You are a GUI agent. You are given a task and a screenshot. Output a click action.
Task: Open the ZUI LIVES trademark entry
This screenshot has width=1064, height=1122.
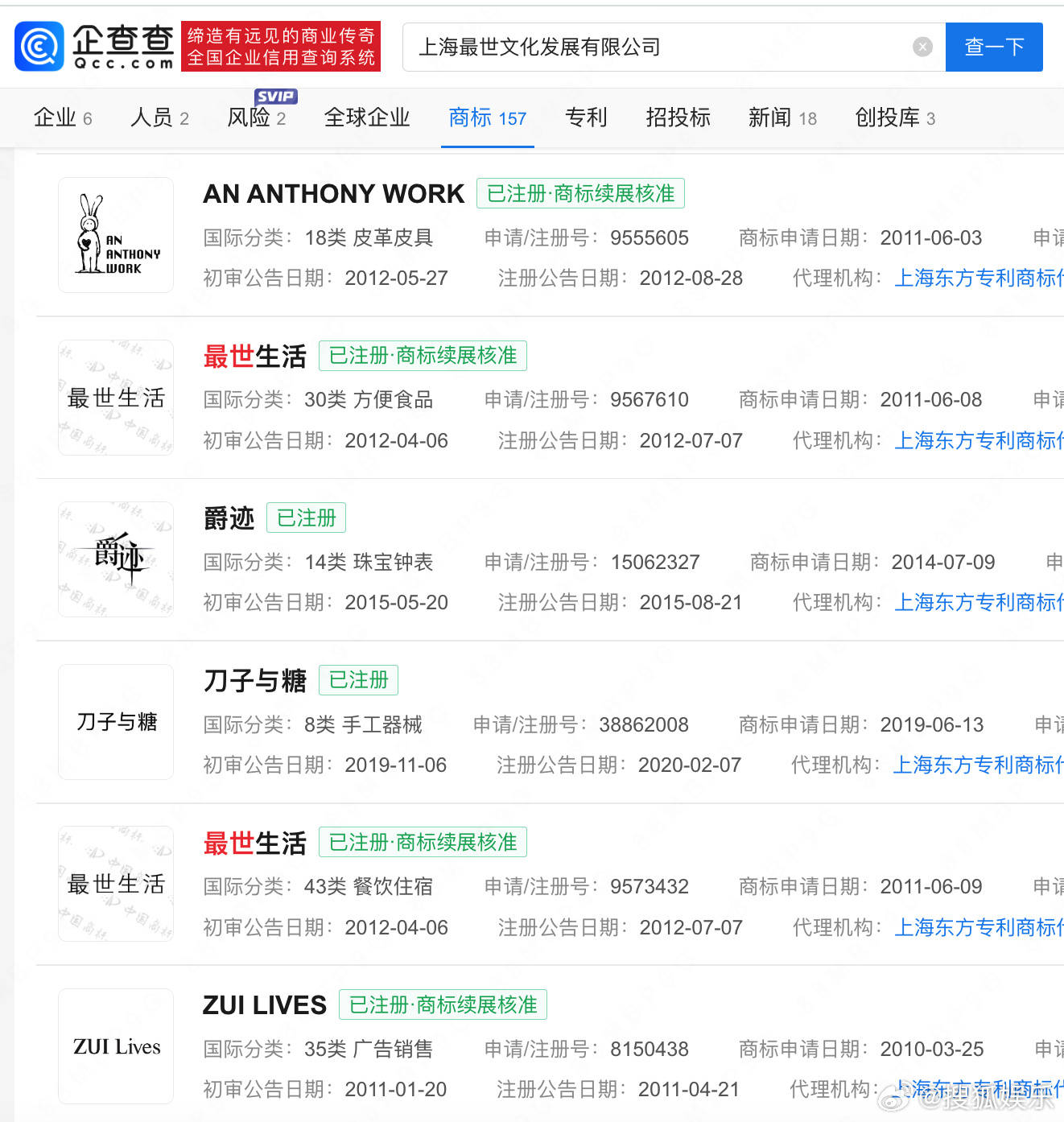pyautogui.click(x=264, y=1005)
